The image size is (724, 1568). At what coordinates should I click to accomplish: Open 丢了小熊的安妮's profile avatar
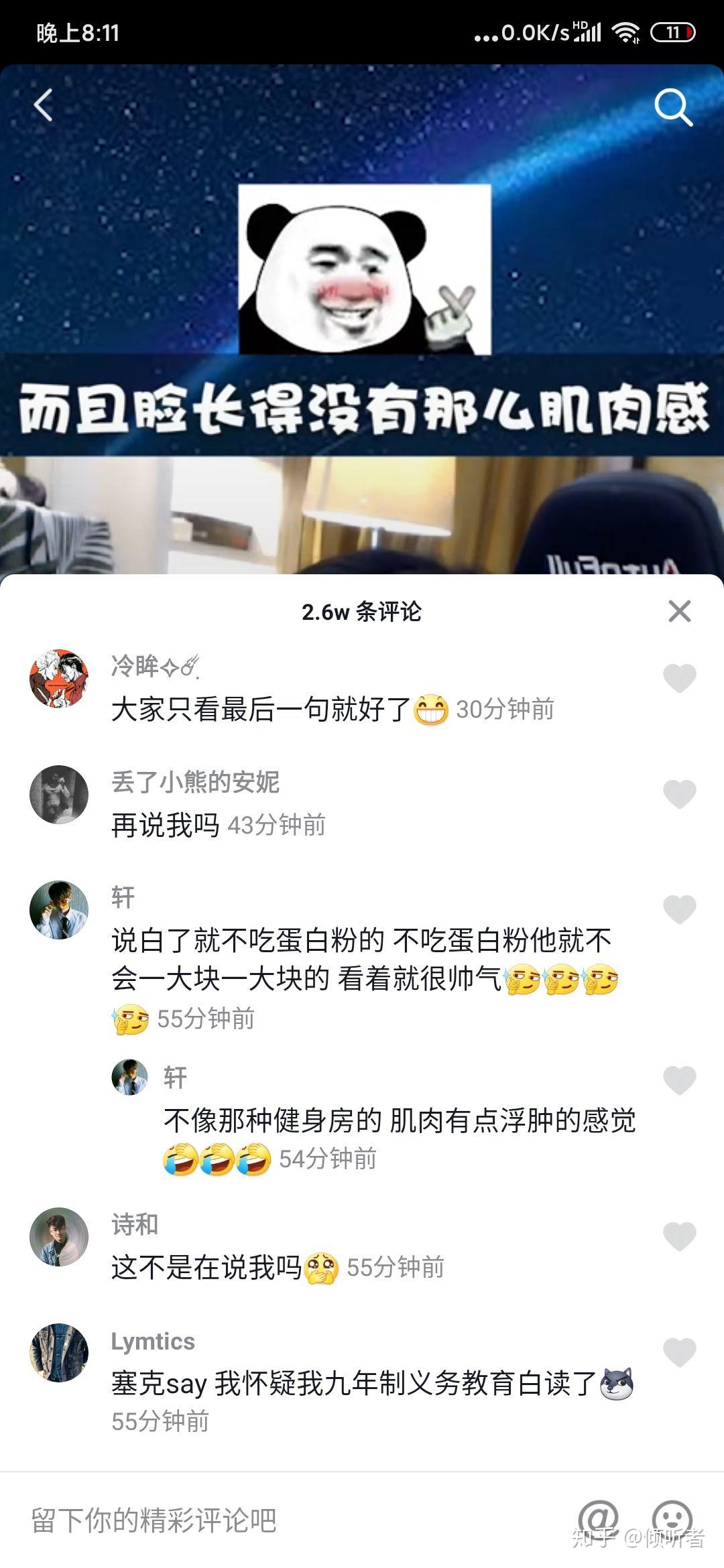click(x=59, y=794)
